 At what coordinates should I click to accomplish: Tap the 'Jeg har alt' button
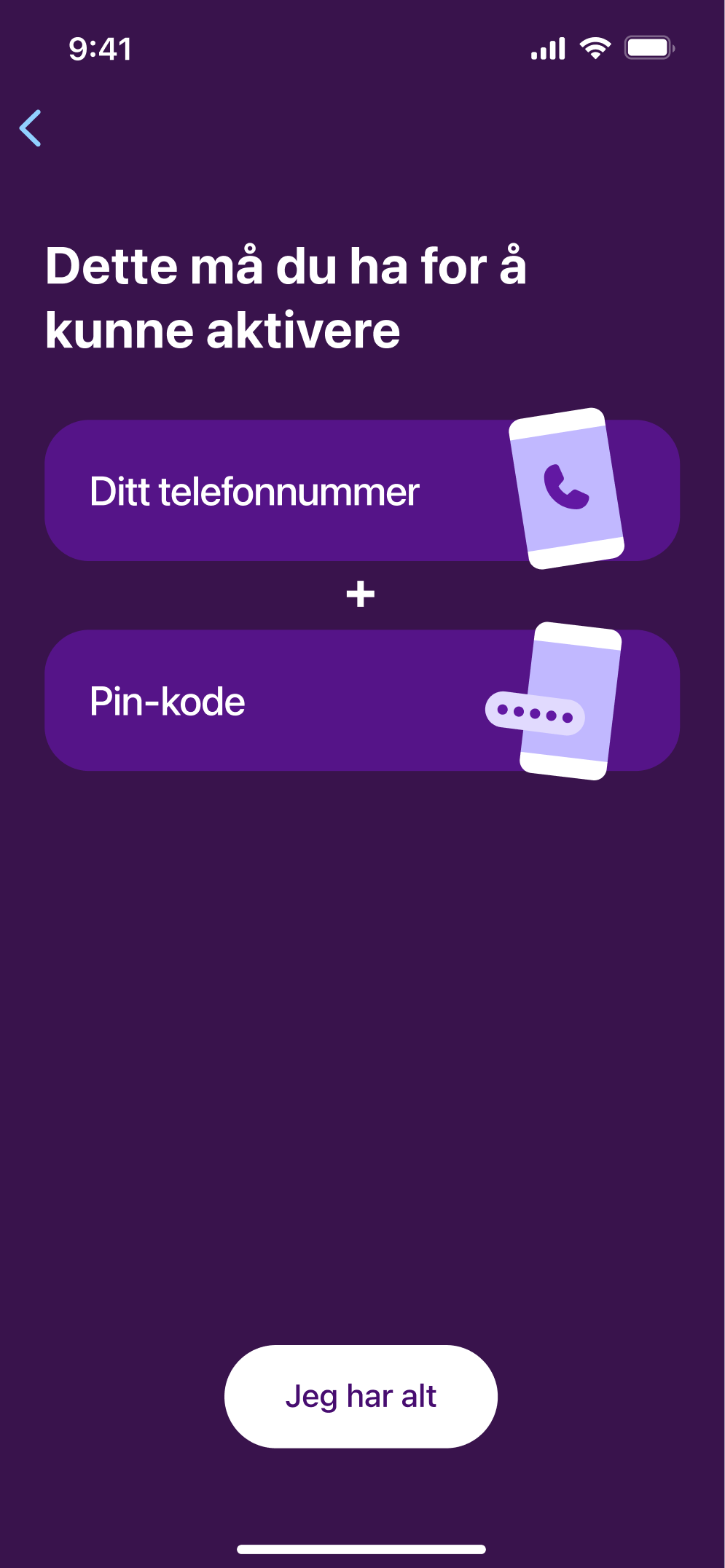tap(361, 1396)
